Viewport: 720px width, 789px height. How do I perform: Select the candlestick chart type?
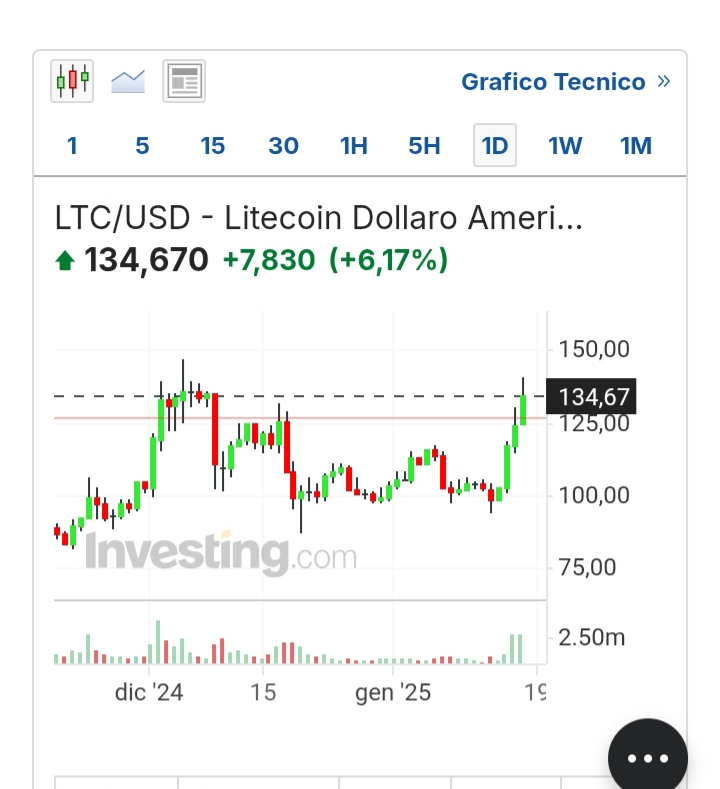tap(72, 81)
